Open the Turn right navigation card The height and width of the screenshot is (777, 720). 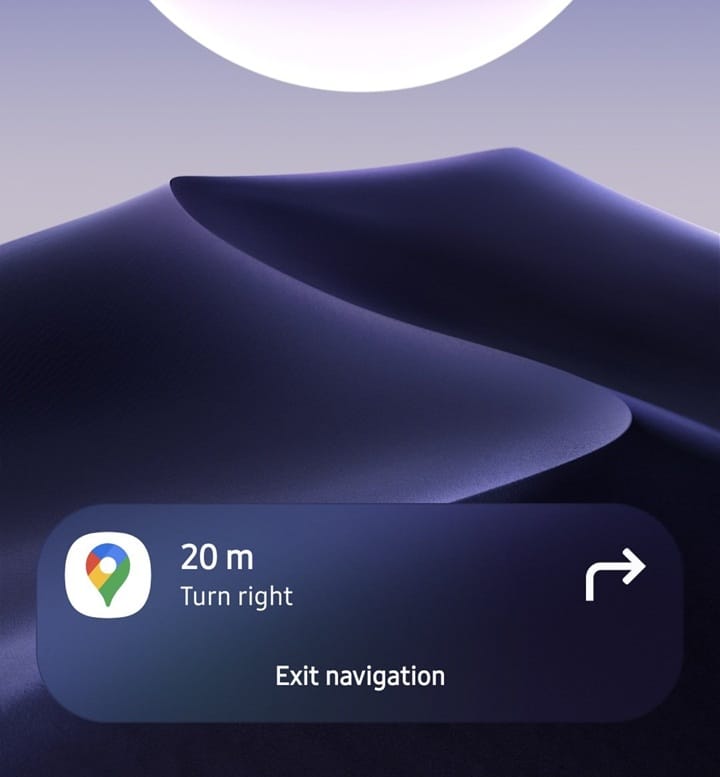360,578
